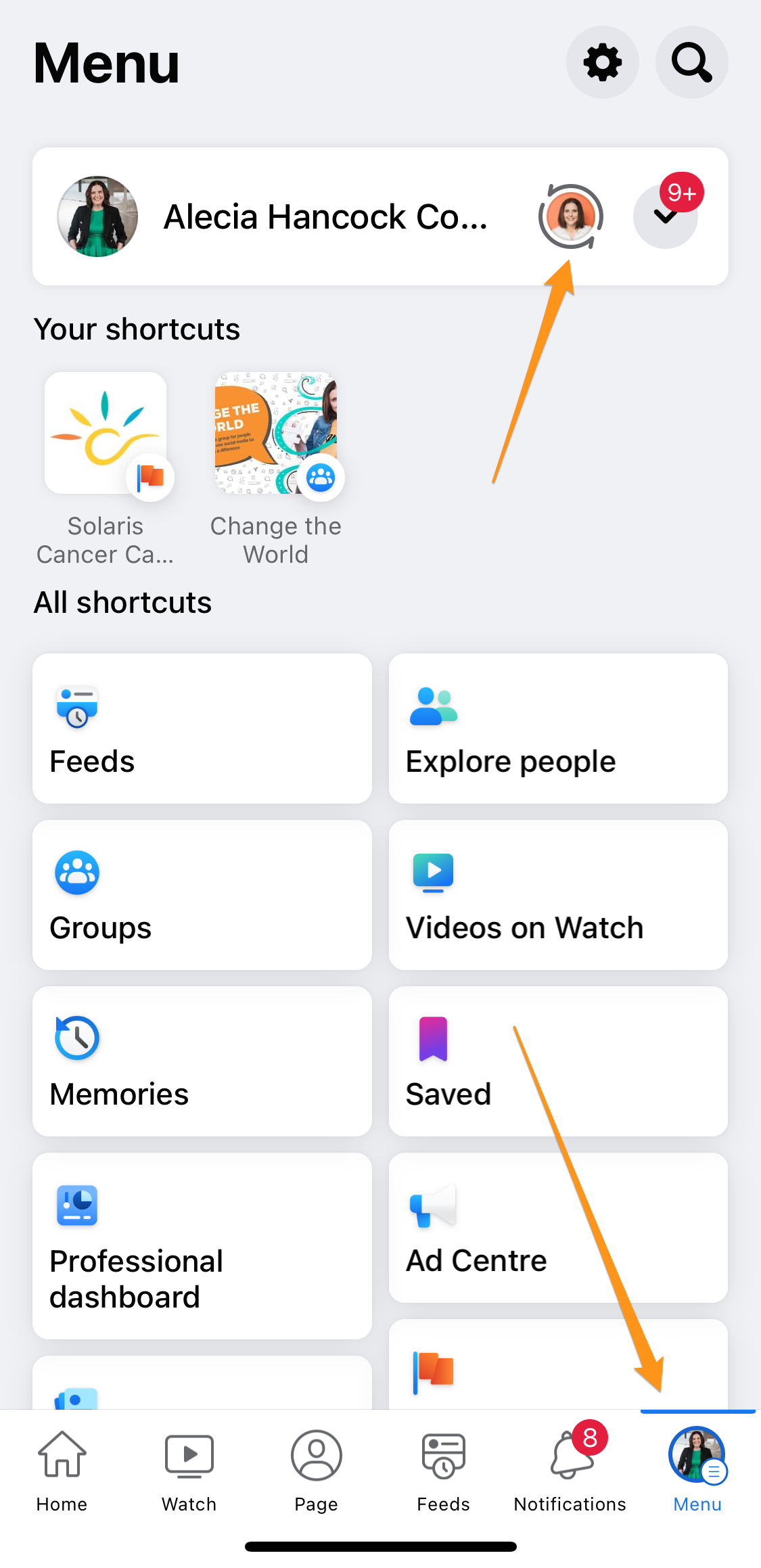The image size is (761, 1568).
Task: Open Explore people
Action: (558, 729)
